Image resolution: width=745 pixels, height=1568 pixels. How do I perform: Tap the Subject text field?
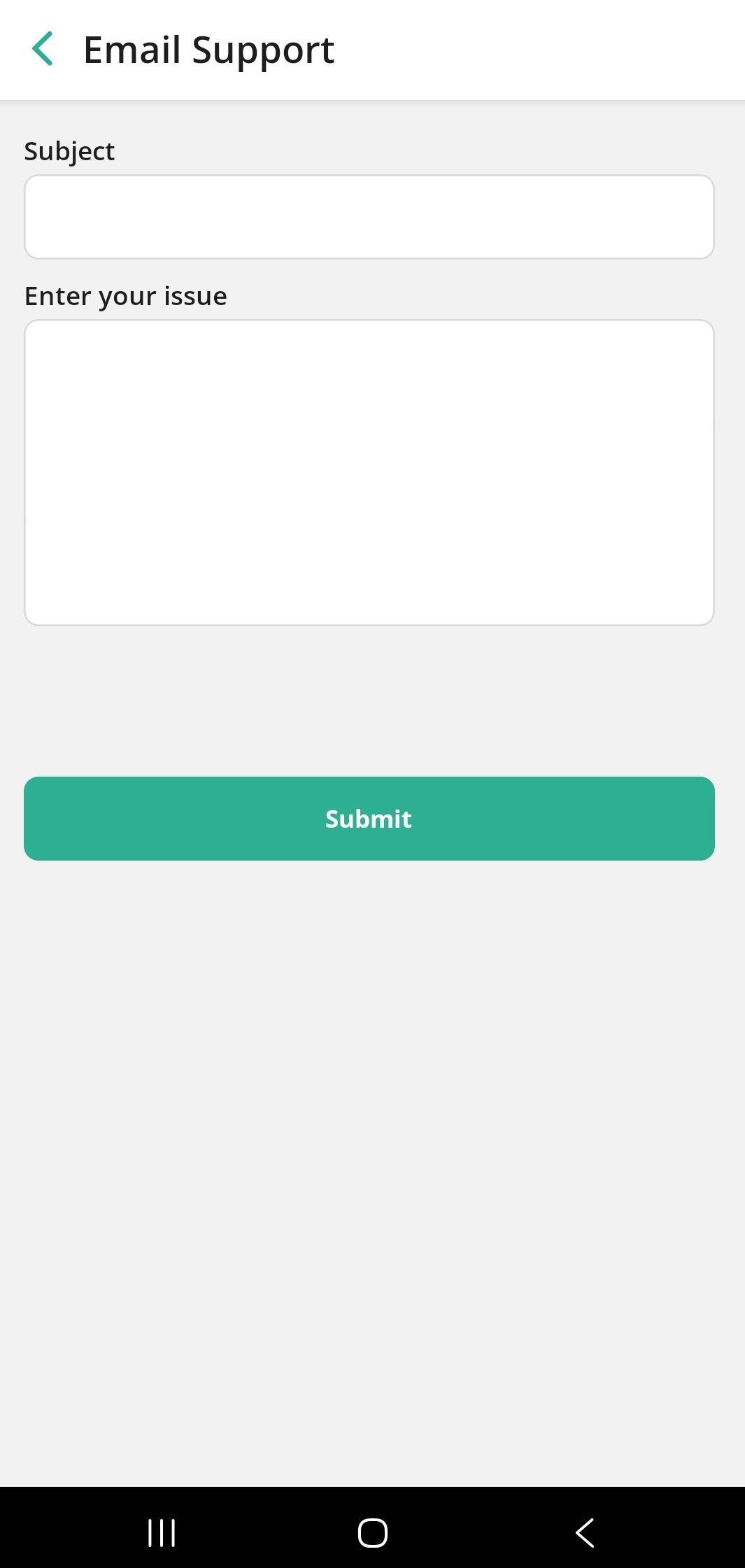[369, 217]
